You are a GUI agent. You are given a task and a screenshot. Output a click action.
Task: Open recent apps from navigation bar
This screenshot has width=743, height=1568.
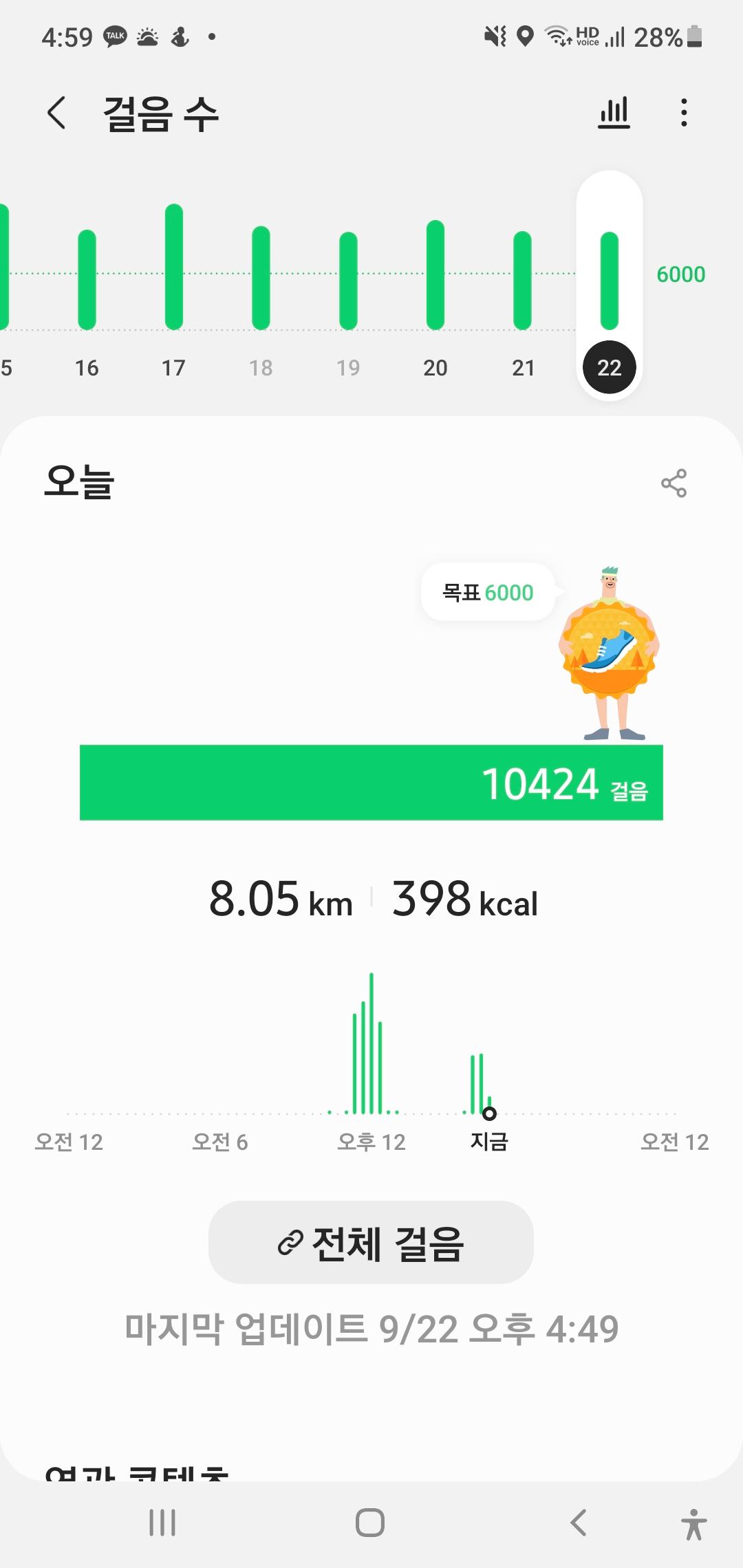pyautogui.click(x=163, y=1523)
